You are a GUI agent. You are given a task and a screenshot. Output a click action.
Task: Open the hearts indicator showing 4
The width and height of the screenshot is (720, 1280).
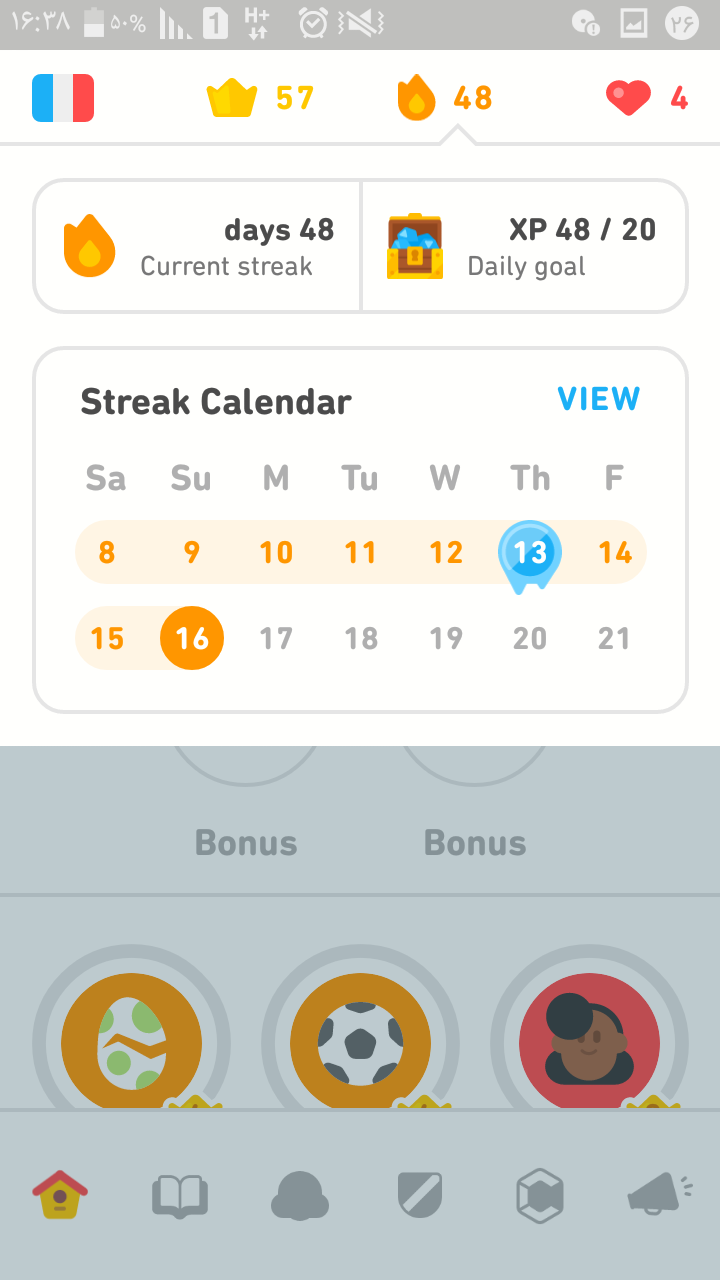tap(647, 98)
